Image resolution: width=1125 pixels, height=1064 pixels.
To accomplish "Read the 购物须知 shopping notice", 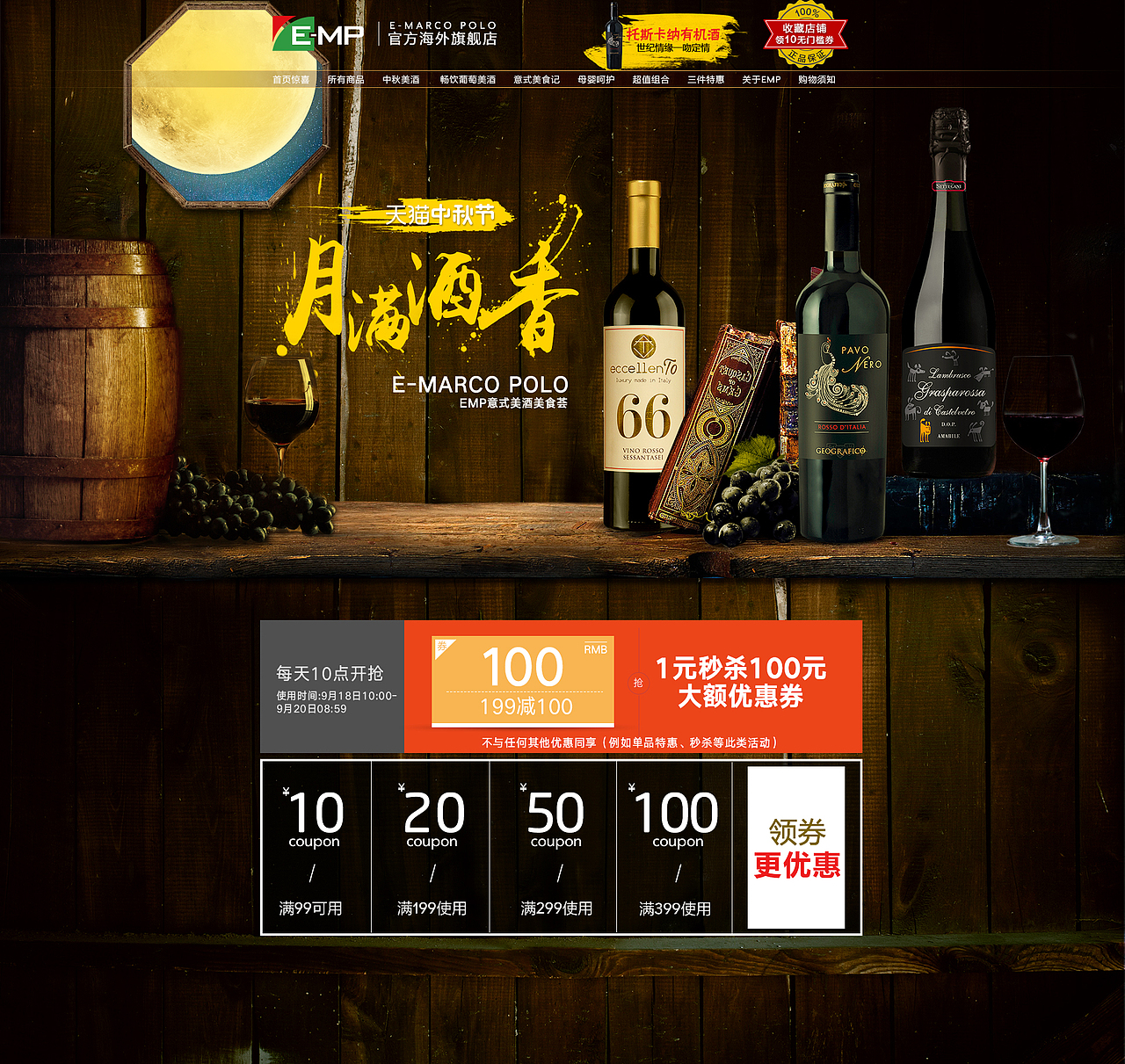I will (x=817, y=80).
